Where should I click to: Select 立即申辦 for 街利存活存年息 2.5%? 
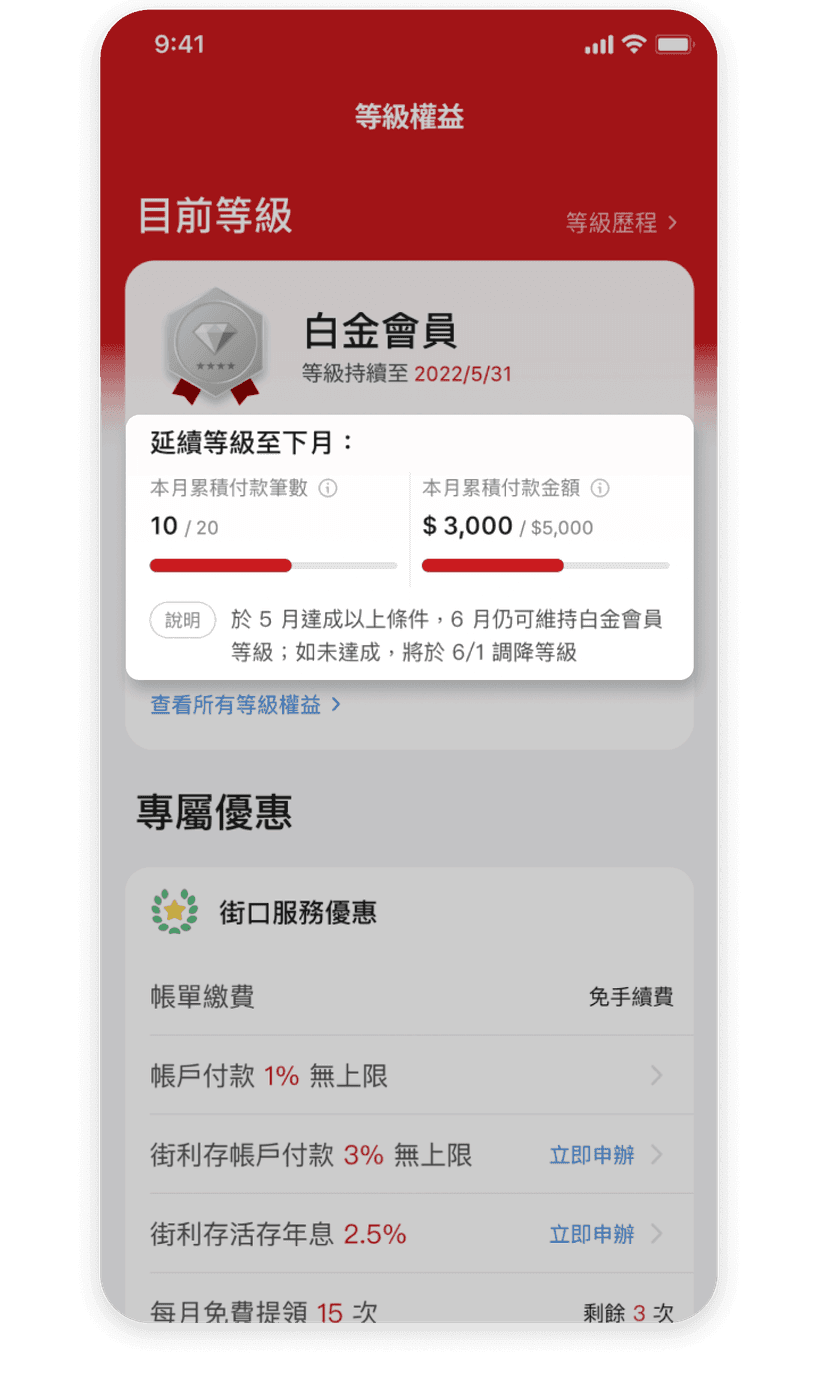593,1234
